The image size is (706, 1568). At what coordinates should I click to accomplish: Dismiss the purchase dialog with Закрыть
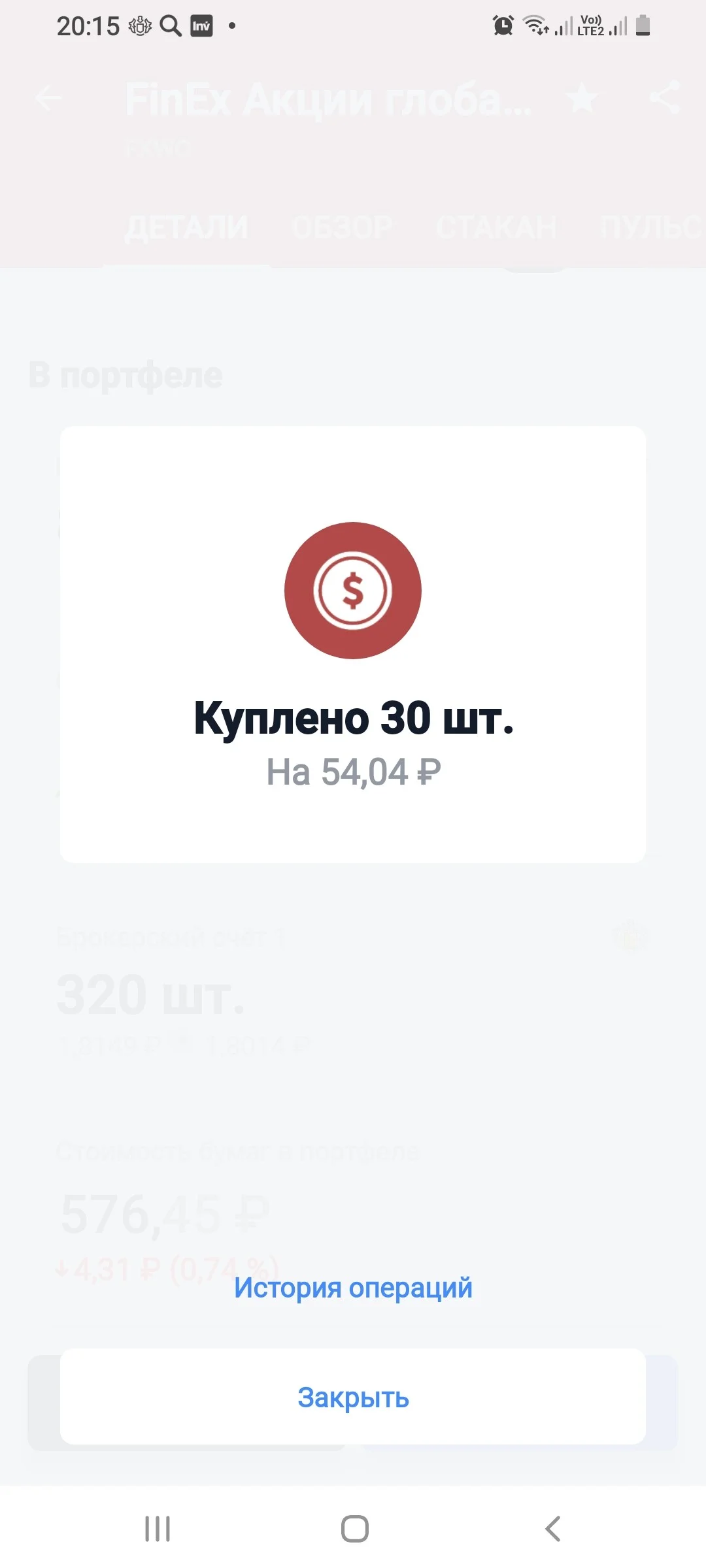coord(353,1397)
